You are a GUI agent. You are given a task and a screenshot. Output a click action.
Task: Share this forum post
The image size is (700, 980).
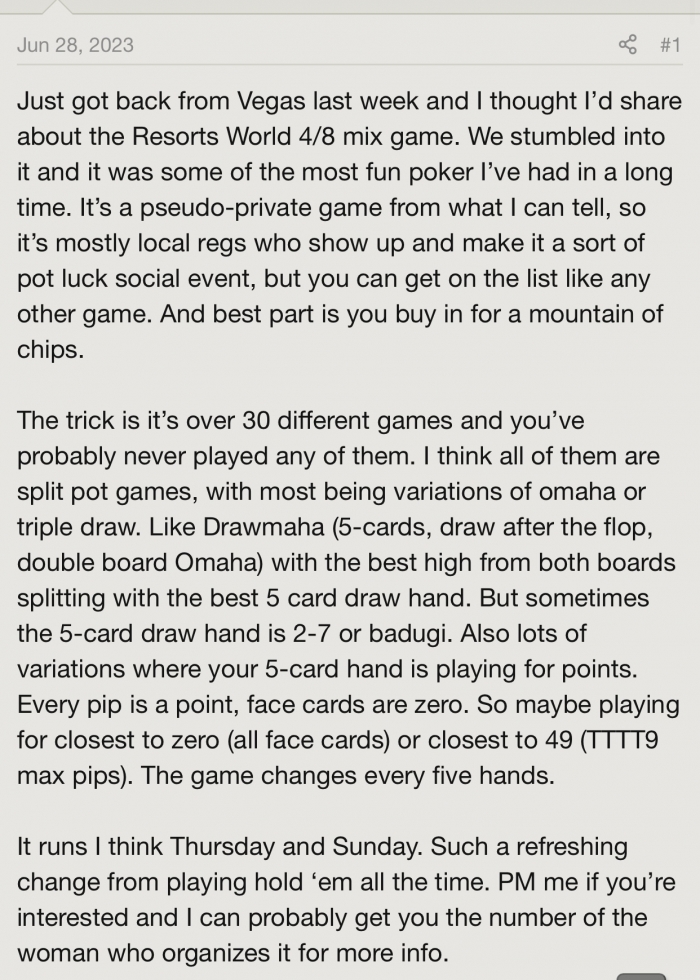coord(628,45)
